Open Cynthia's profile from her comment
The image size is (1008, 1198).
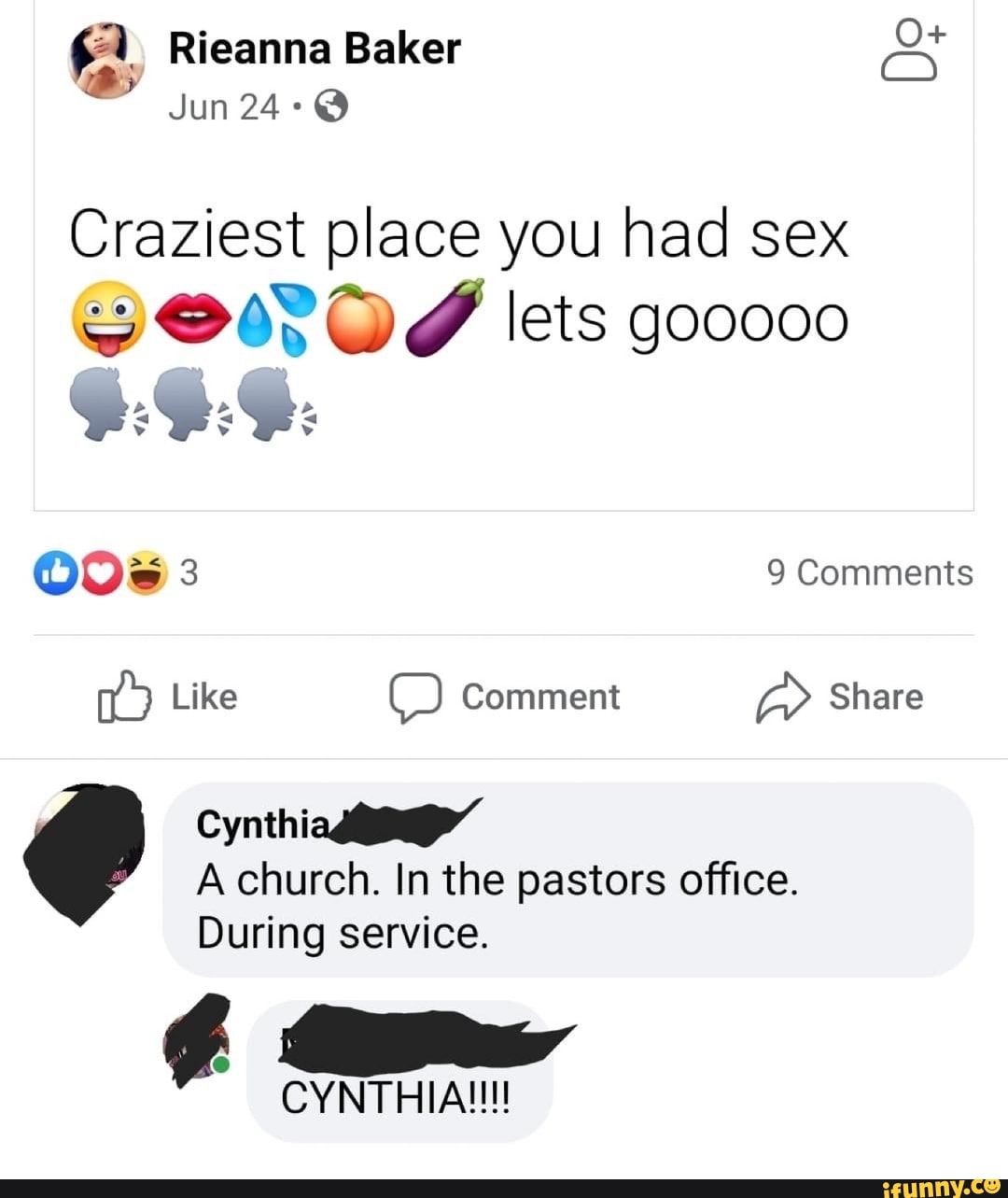(x=261, y=825)
